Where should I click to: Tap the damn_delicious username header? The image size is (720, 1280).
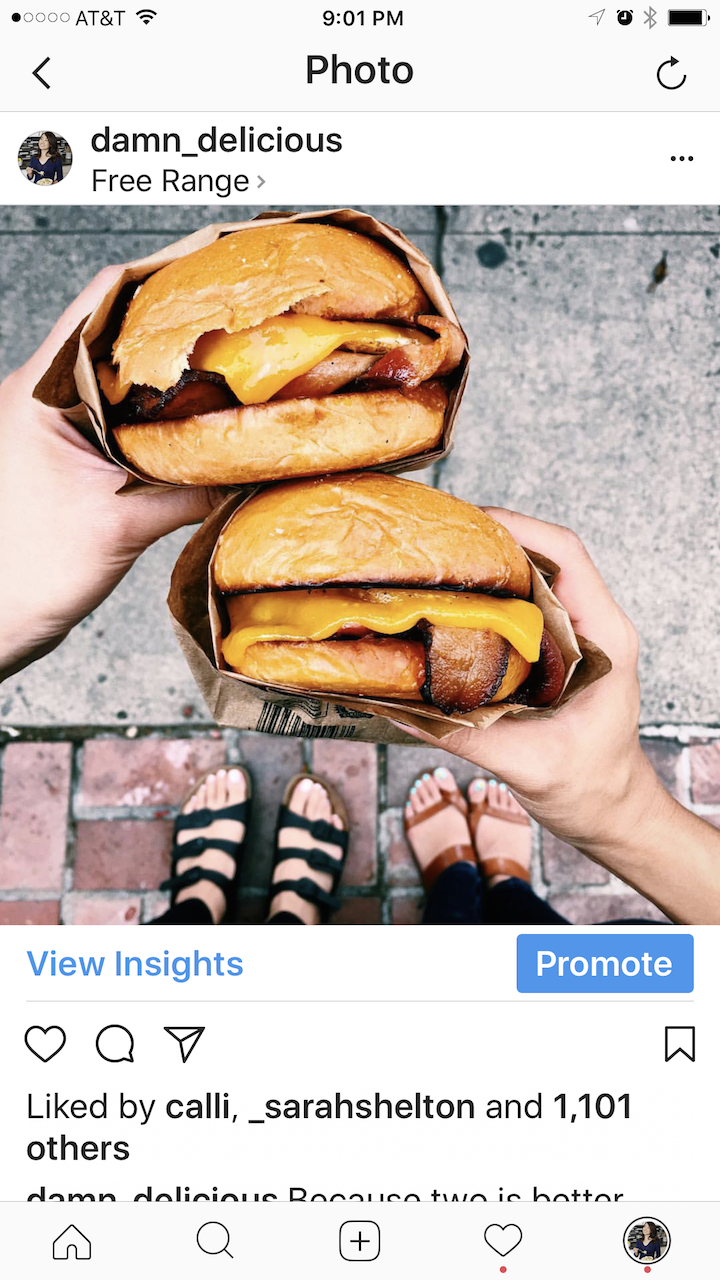coord(216,140)
